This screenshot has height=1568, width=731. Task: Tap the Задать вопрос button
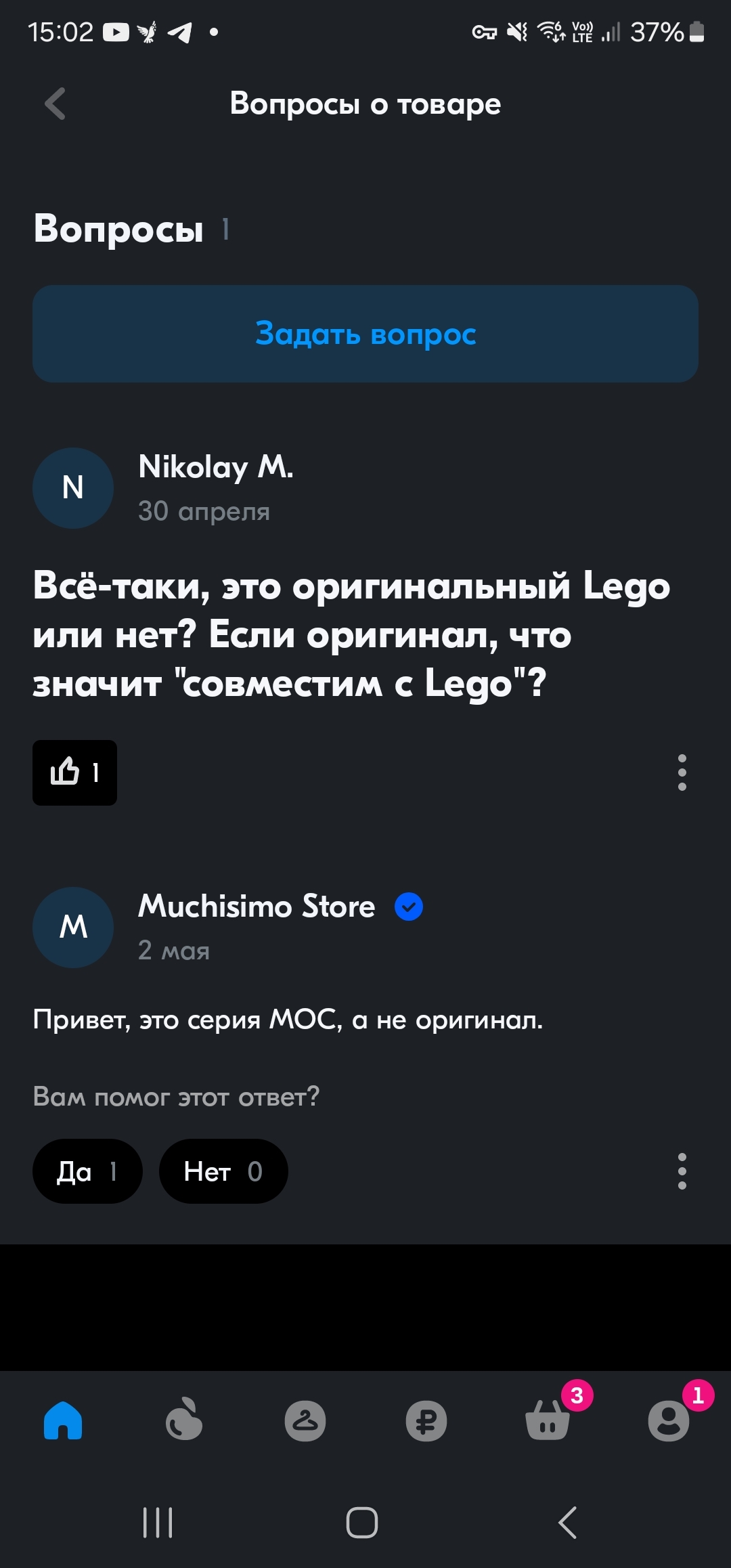pyautogui.click(x=365, y=334)
